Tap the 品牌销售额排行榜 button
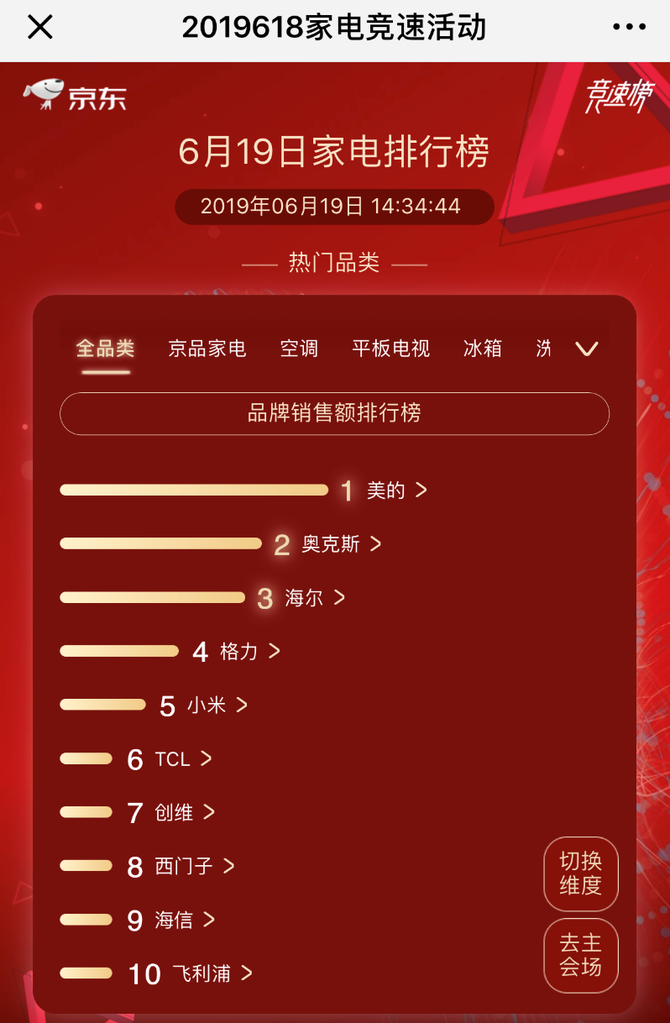Viewport: 670px width, 1023px height. (x=334, y=413)
